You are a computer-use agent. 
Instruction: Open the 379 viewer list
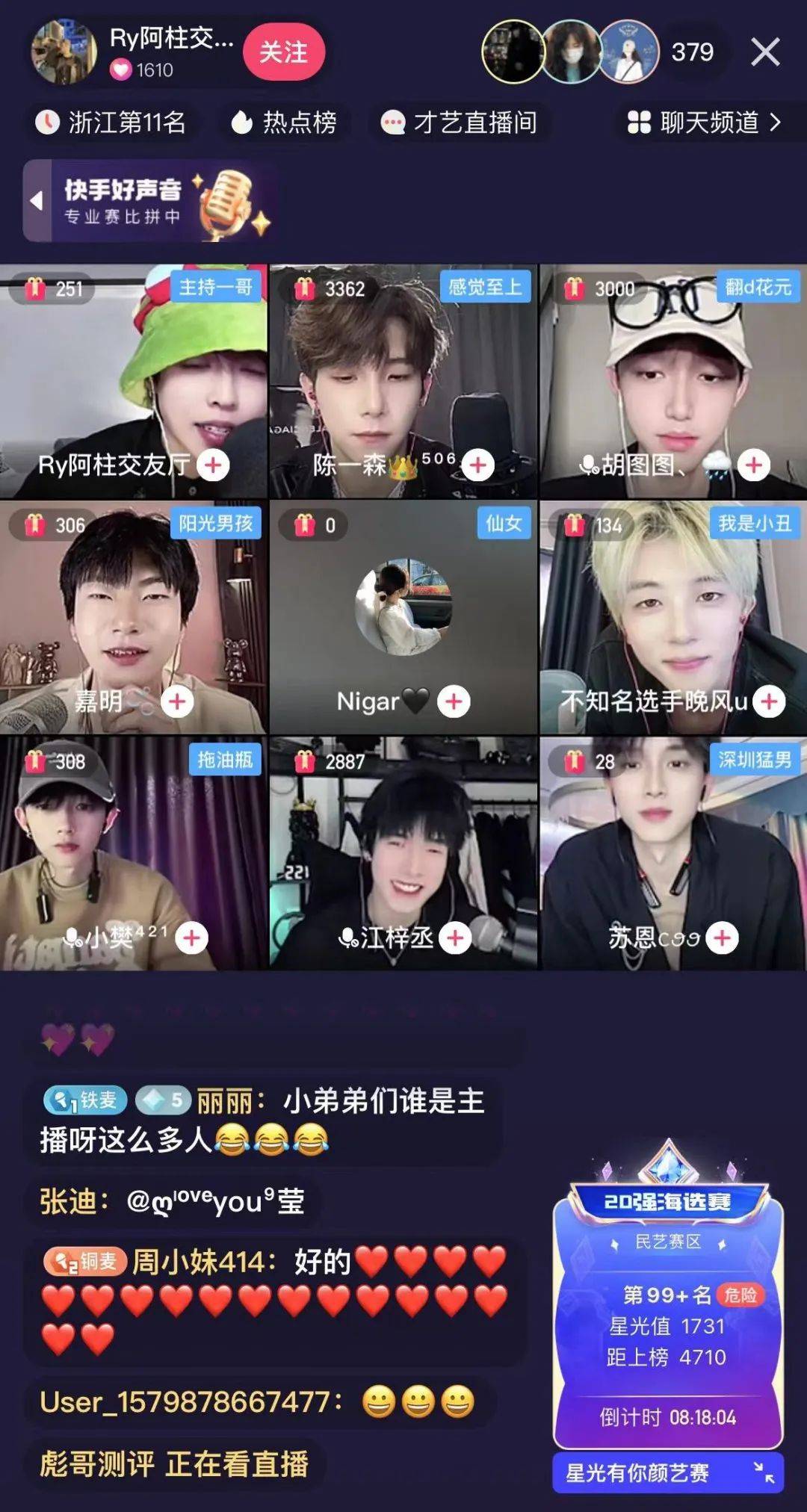691,52
